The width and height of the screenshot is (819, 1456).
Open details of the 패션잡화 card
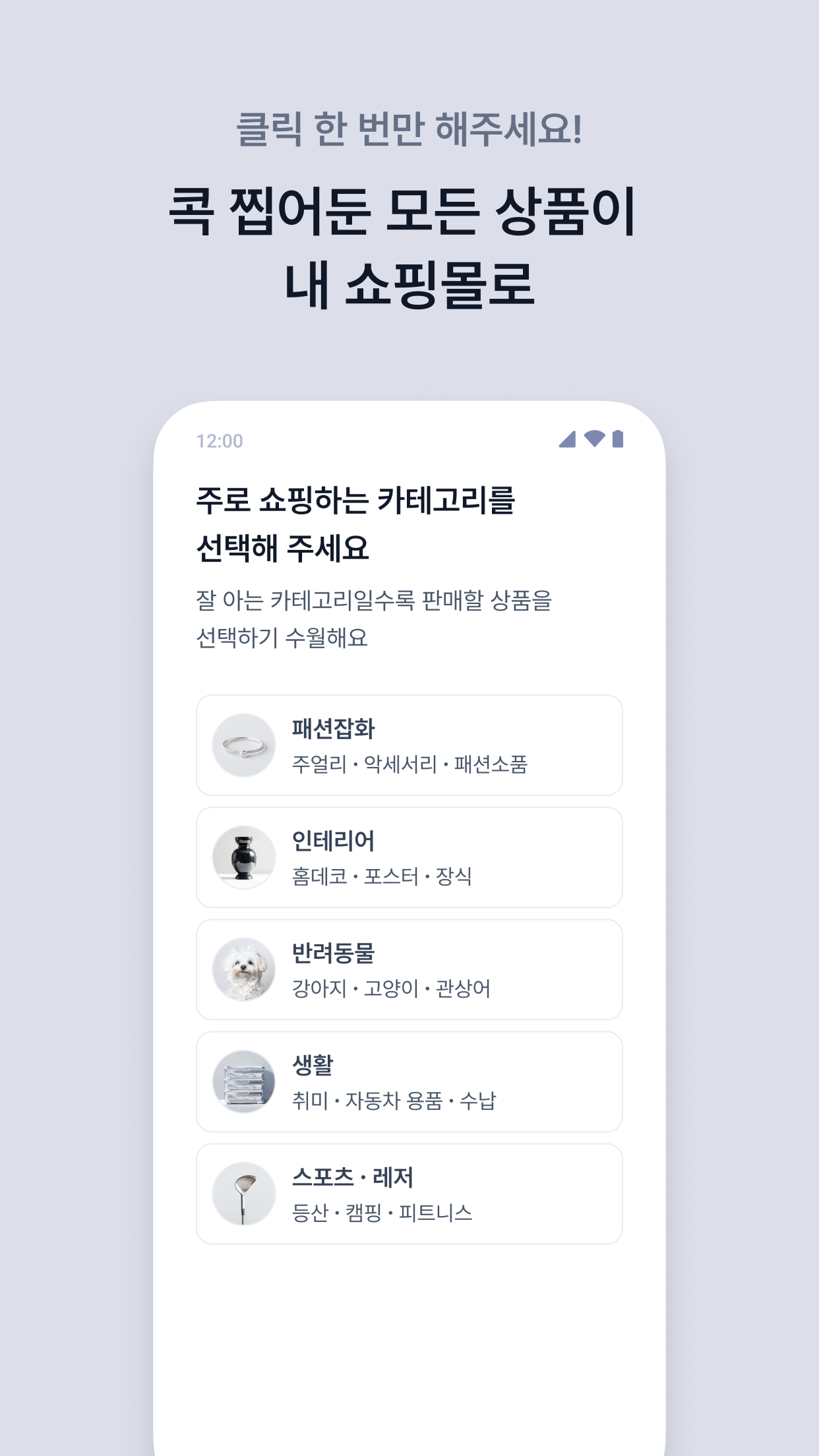click(409, 745)
